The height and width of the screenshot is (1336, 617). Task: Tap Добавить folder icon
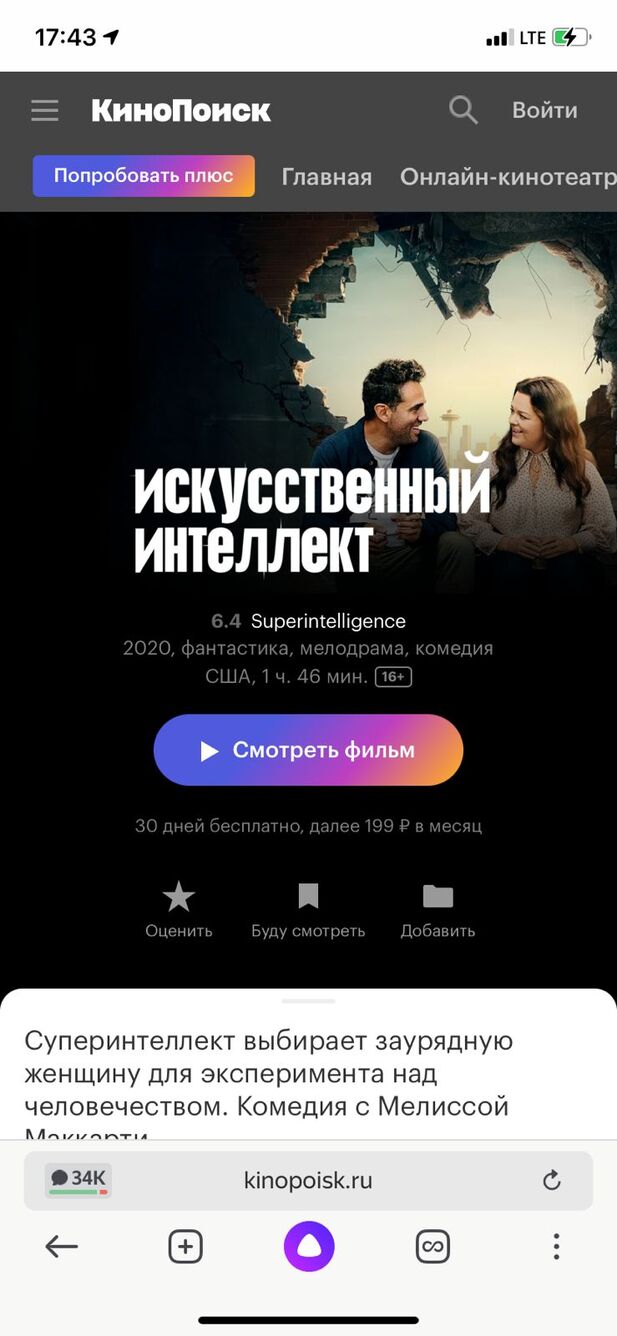[x=437, y=909]
